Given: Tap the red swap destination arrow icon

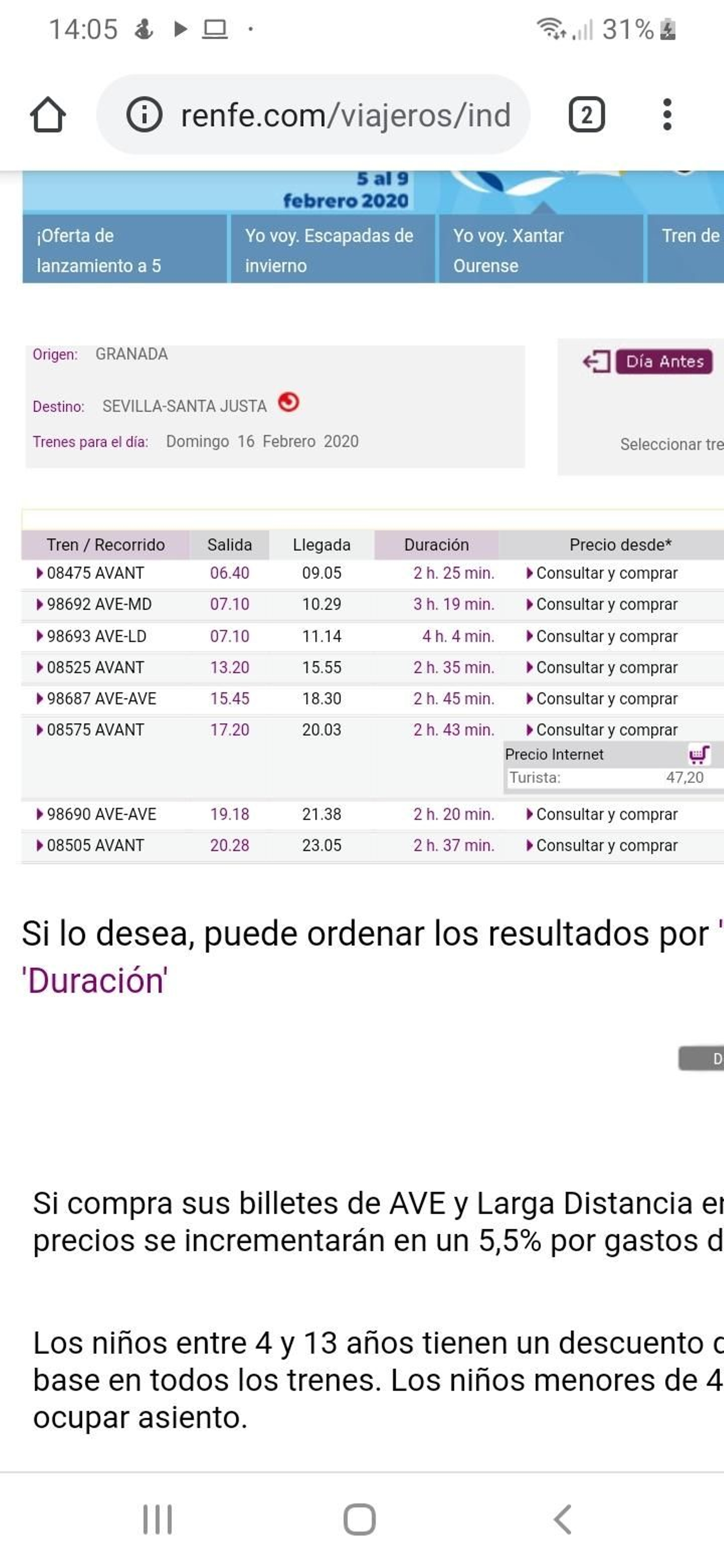Looking at the screenshot, I should click(290, 403).
